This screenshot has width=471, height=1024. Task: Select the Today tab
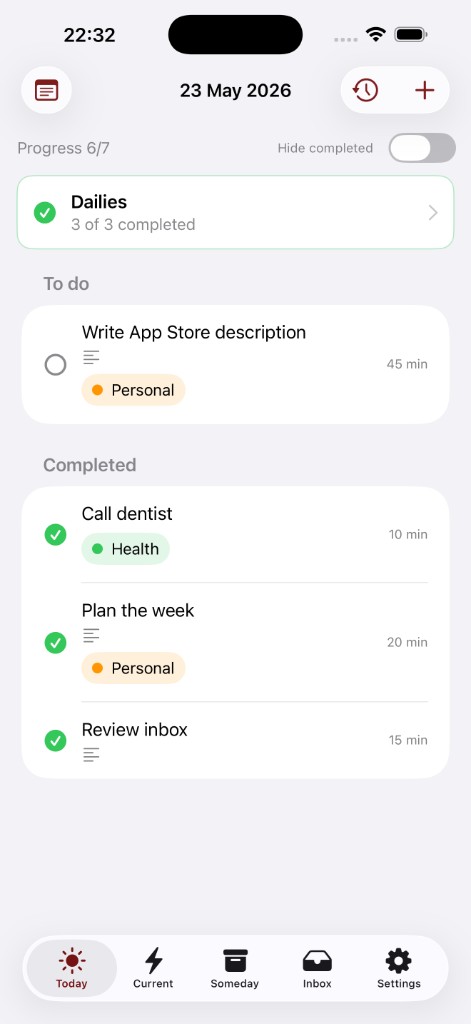(x=72, y=968)
